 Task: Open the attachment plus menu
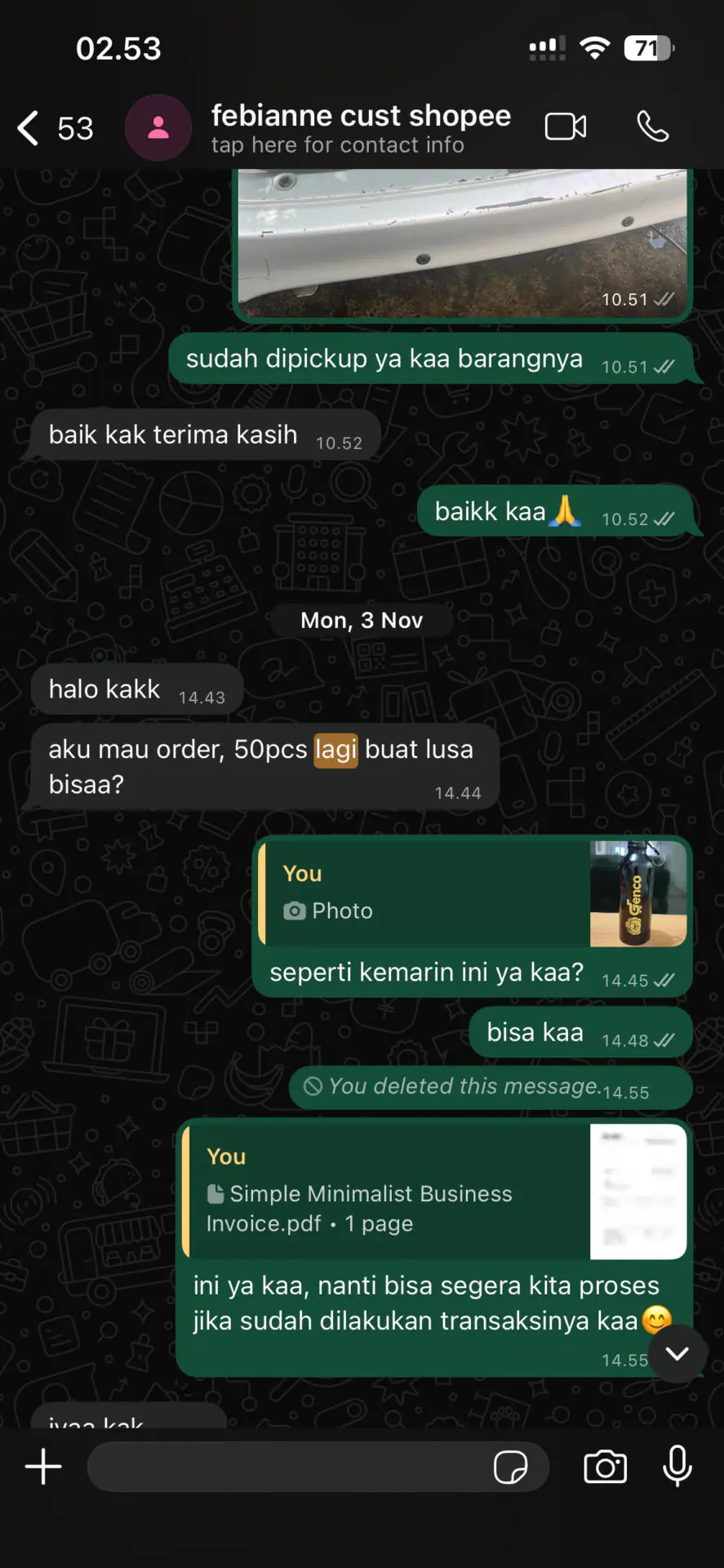tap(43, 1467)
